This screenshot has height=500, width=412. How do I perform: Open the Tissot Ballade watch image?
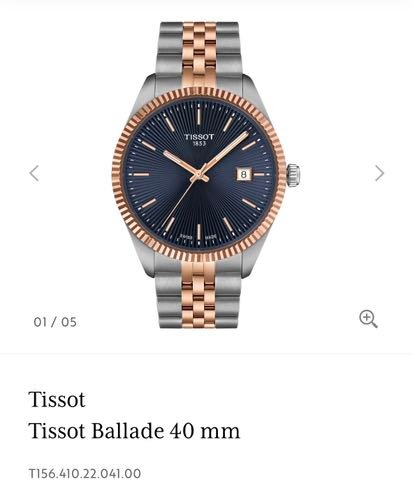tap(206, 175)
